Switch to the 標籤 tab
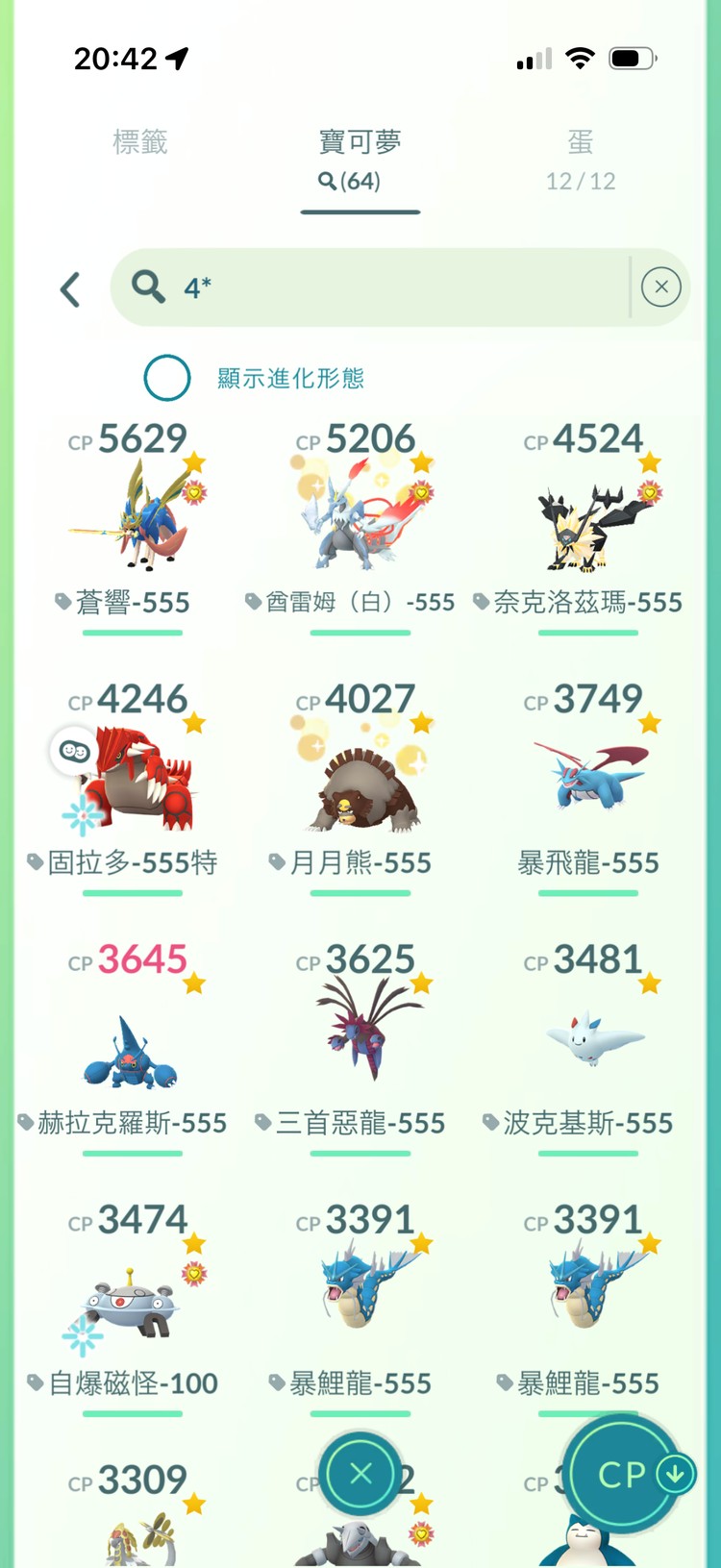 [x=139, y=142]
